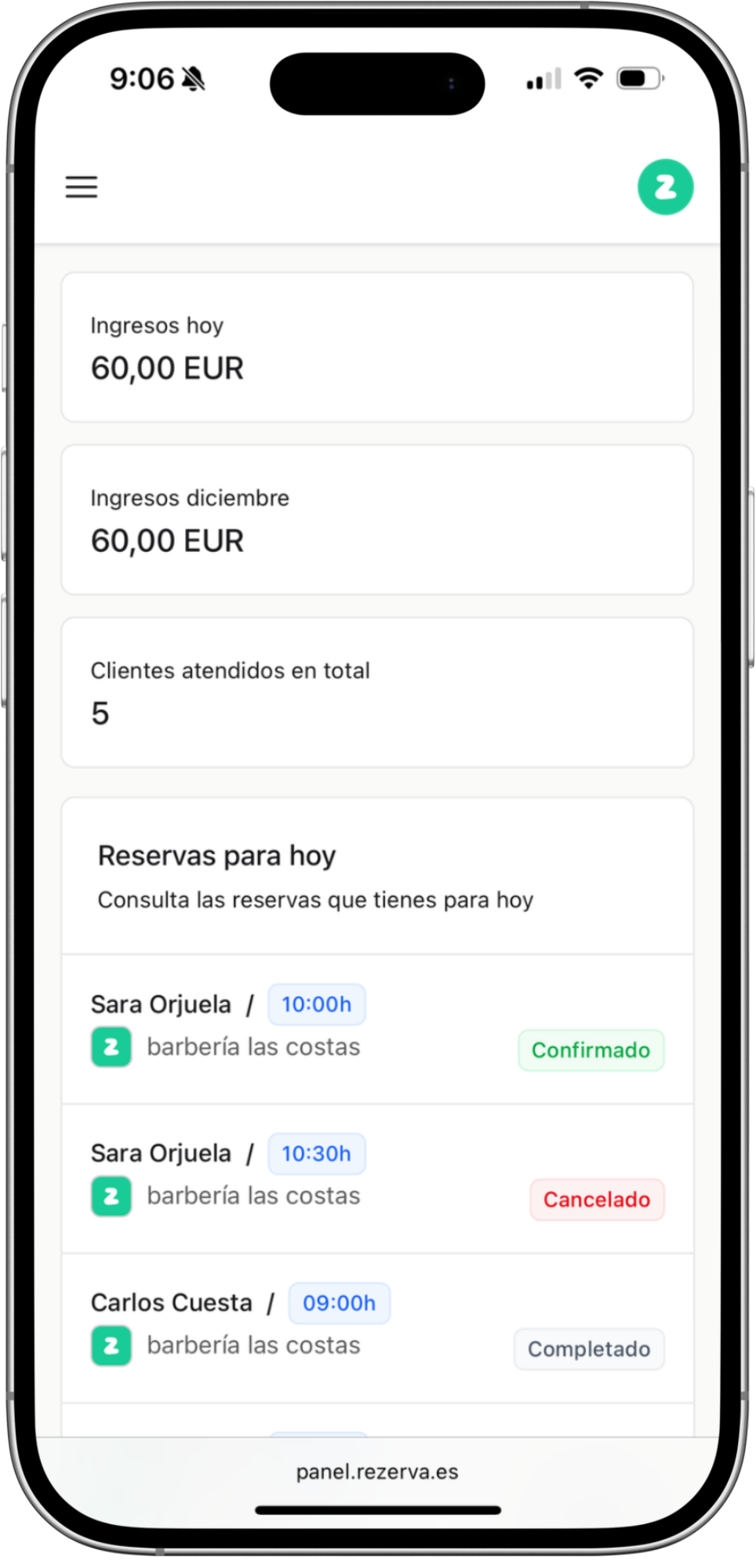Open the green profile avatar
The width and height of the screenshot is (756, 1568).
coord(665,187)
